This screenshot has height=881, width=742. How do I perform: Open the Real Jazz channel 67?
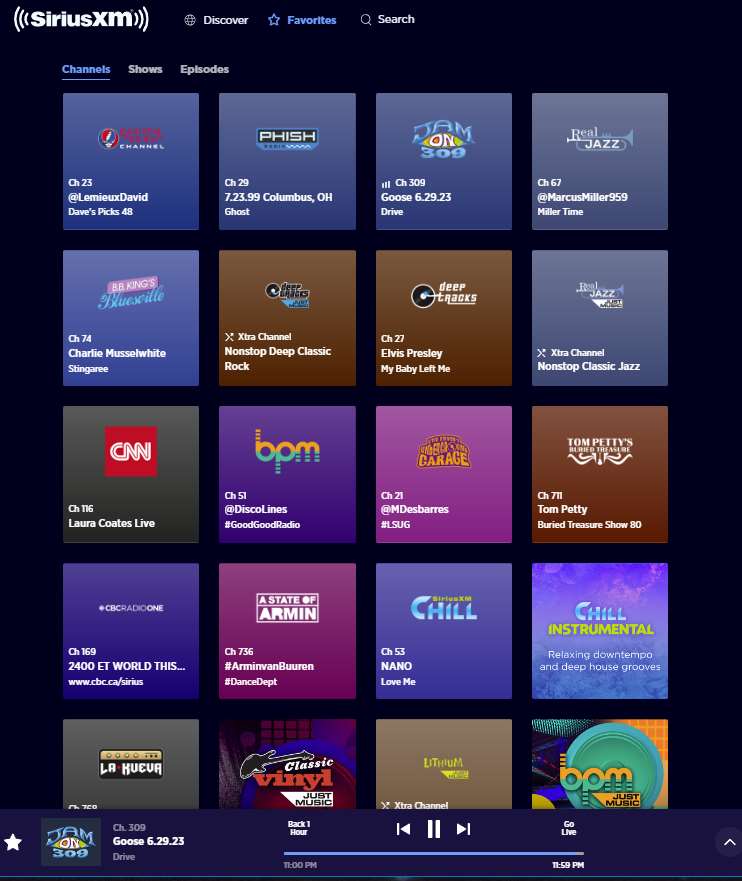coord(599,161)
